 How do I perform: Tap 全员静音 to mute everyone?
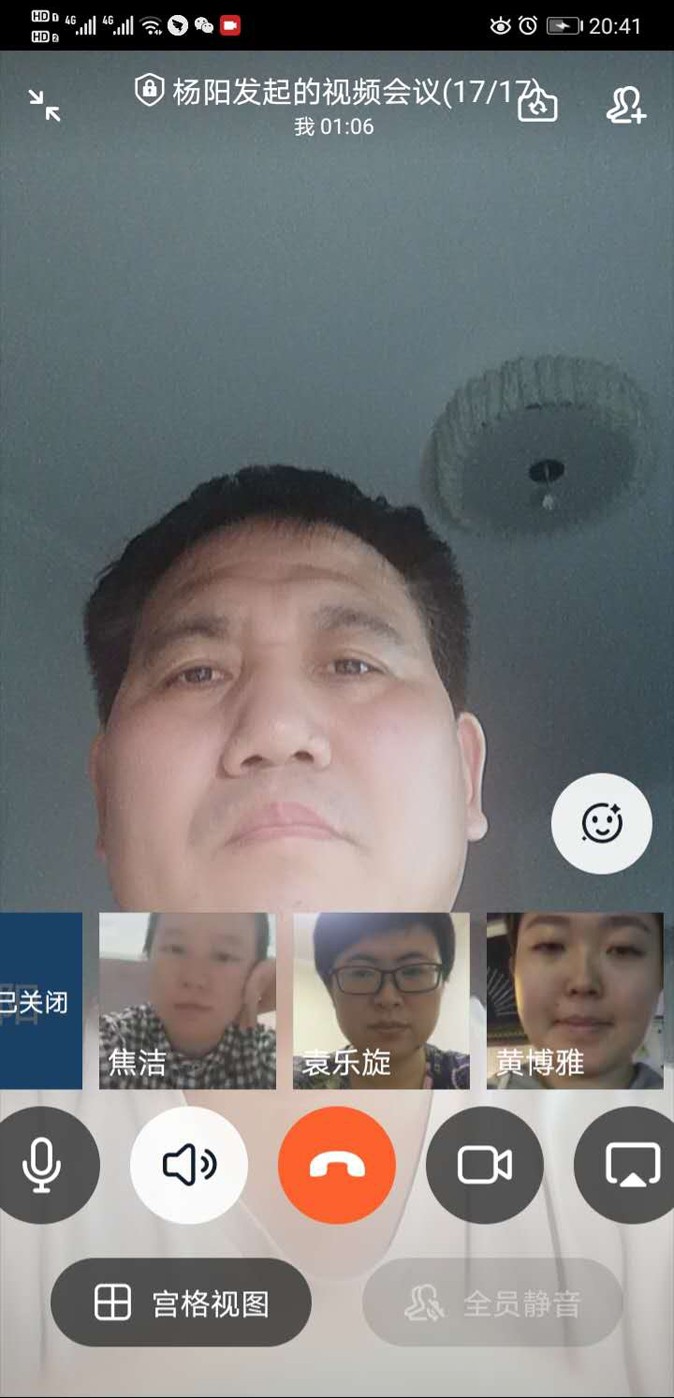tap(493, 1303)
